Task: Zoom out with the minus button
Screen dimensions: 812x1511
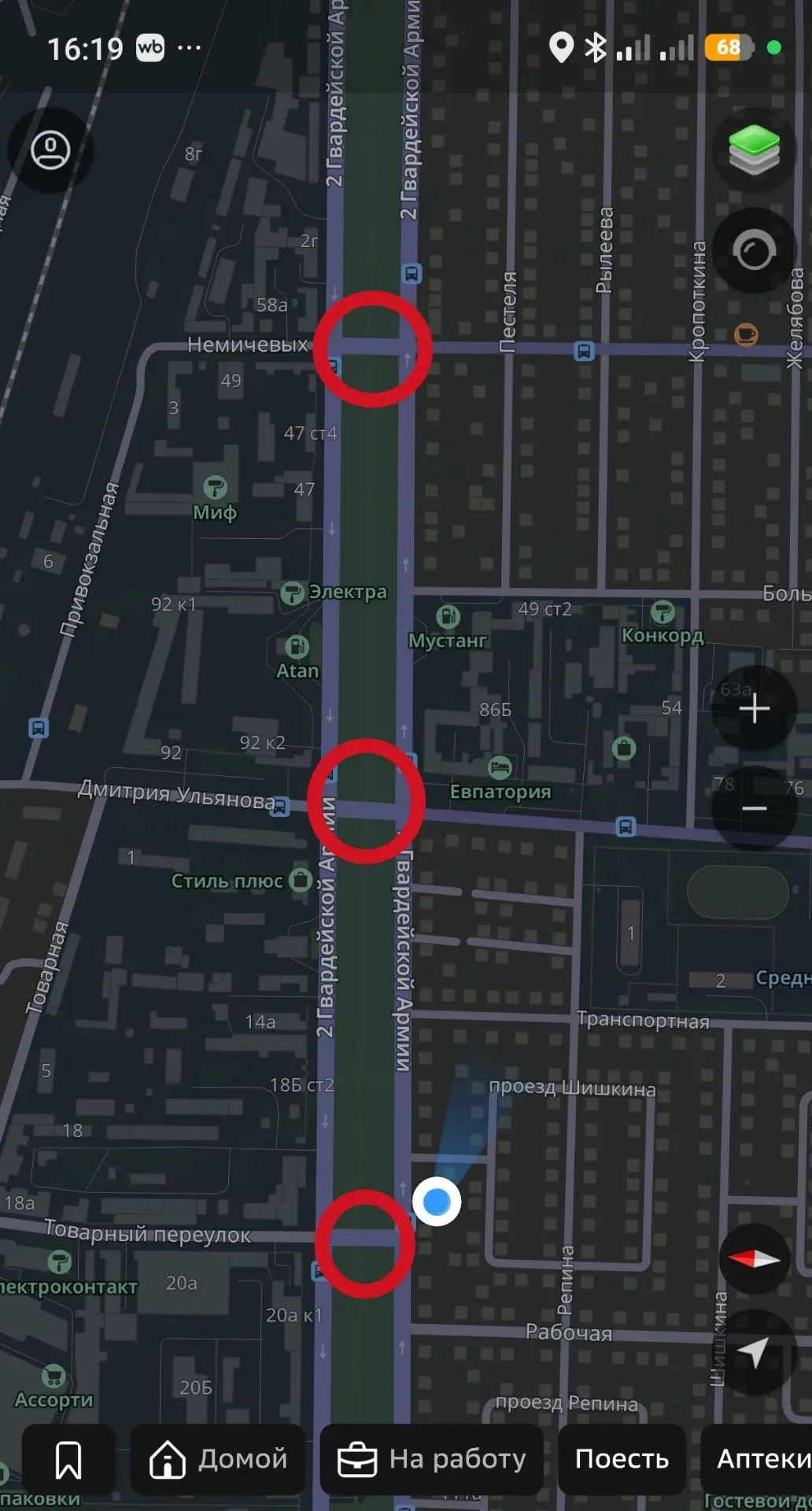Action: point(754,808)
